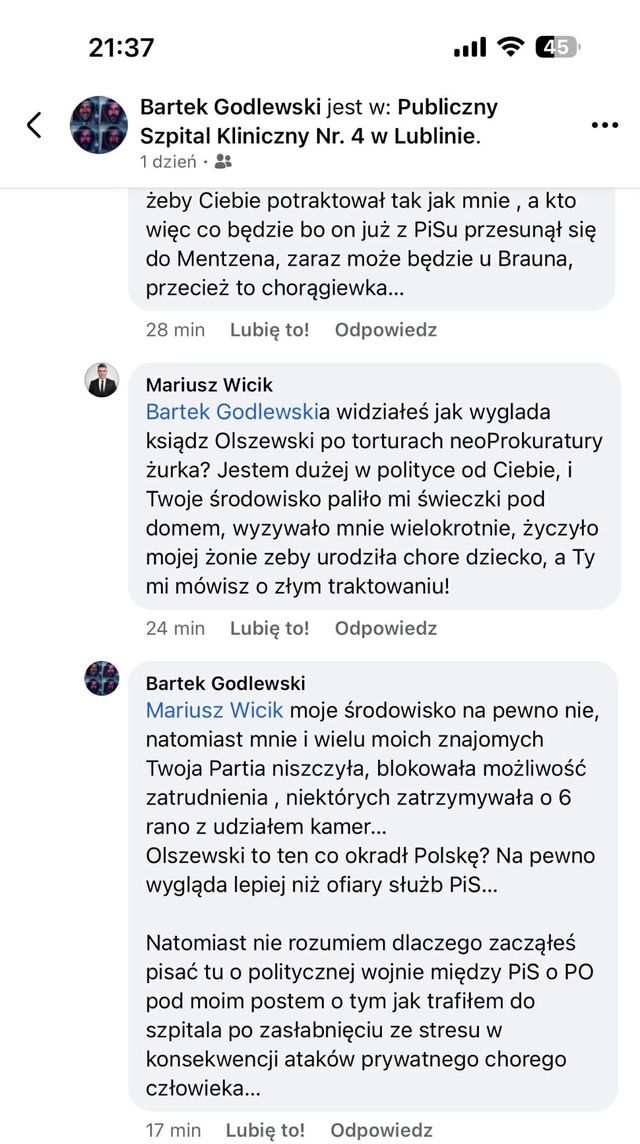Viewport: 640px width, 1144px height.
Task: Open Bartek Godlewski's profile picture in header
Action: click(98, 125)
